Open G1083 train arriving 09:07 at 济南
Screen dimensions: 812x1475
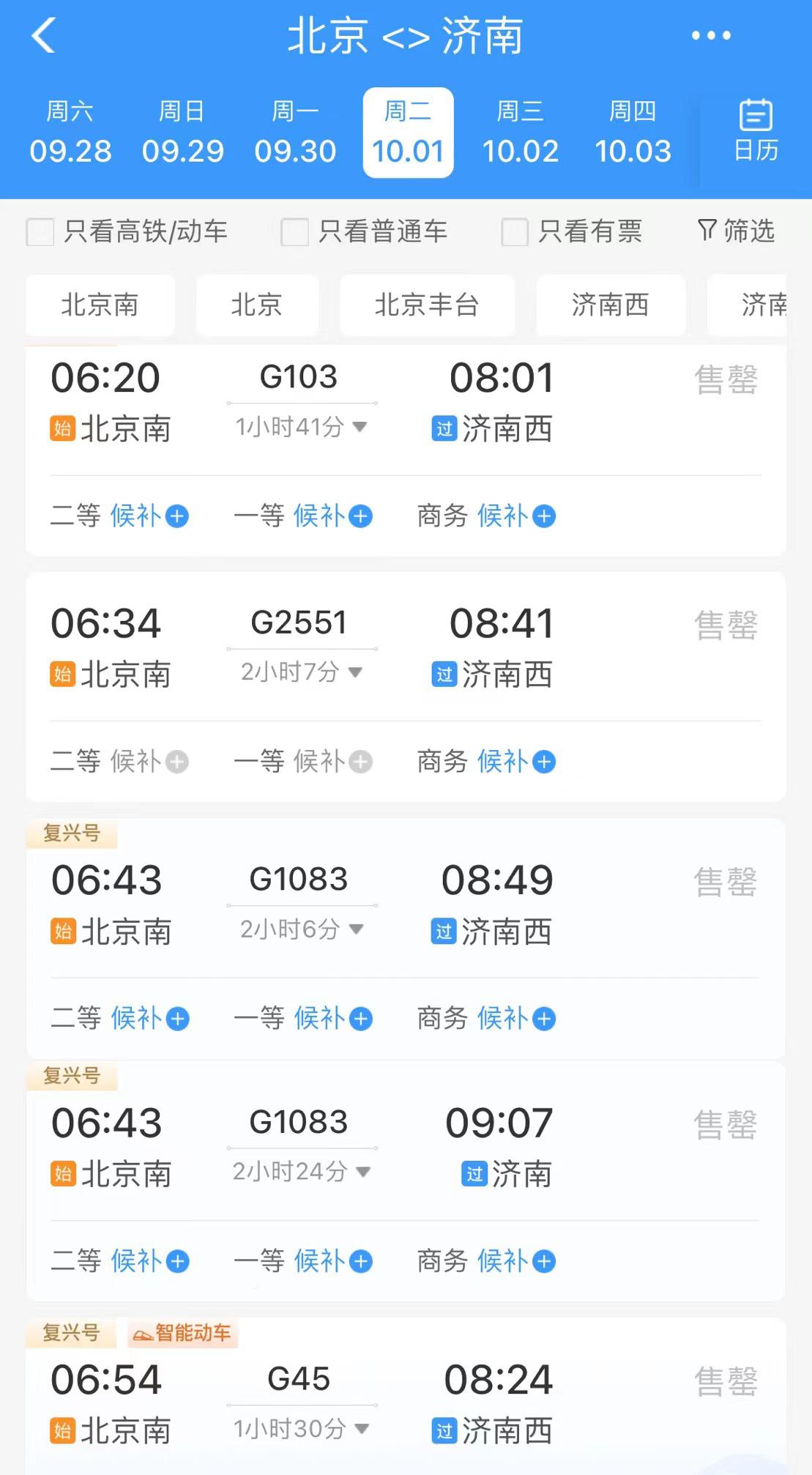click(406, 1181)
